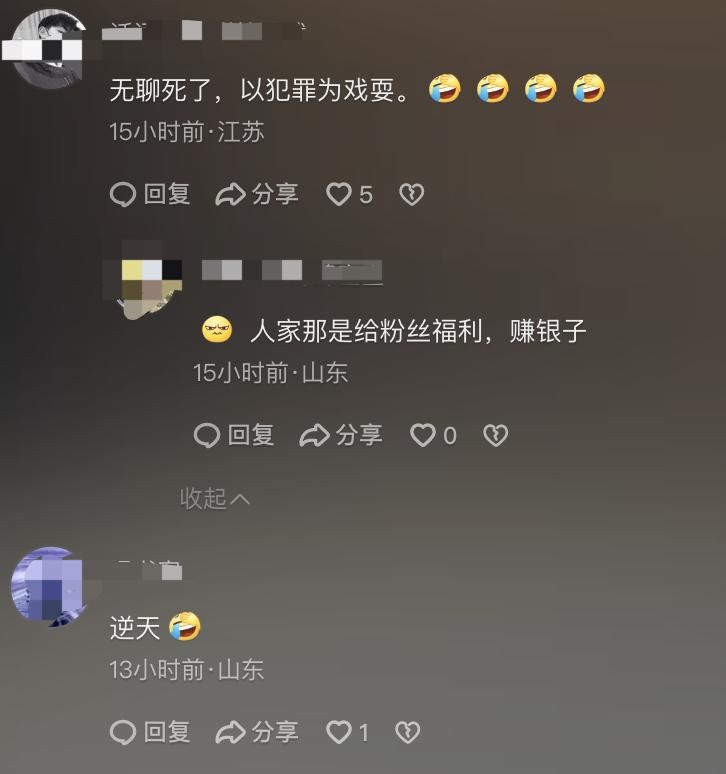Dislike the 无聊死了 comment

point(411,194)
